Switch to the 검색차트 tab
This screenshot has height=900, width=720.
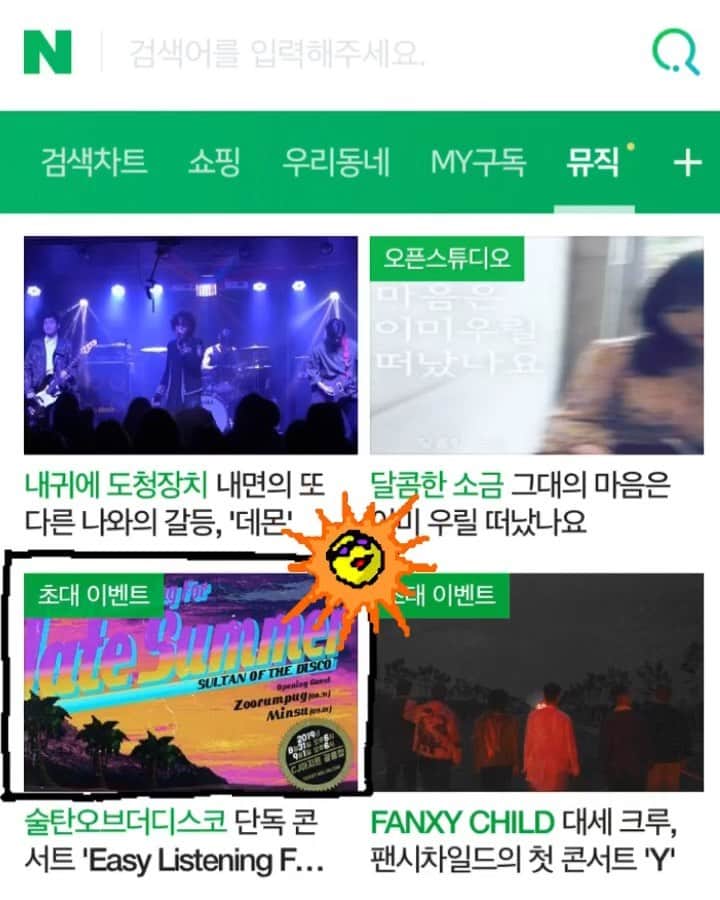[94, 162]
